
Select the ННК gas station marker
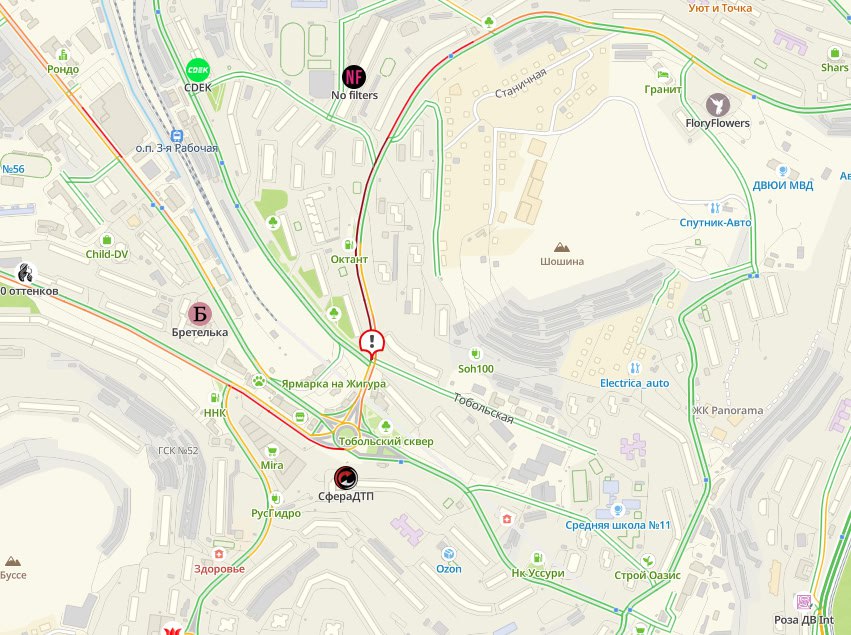point(215,397)
